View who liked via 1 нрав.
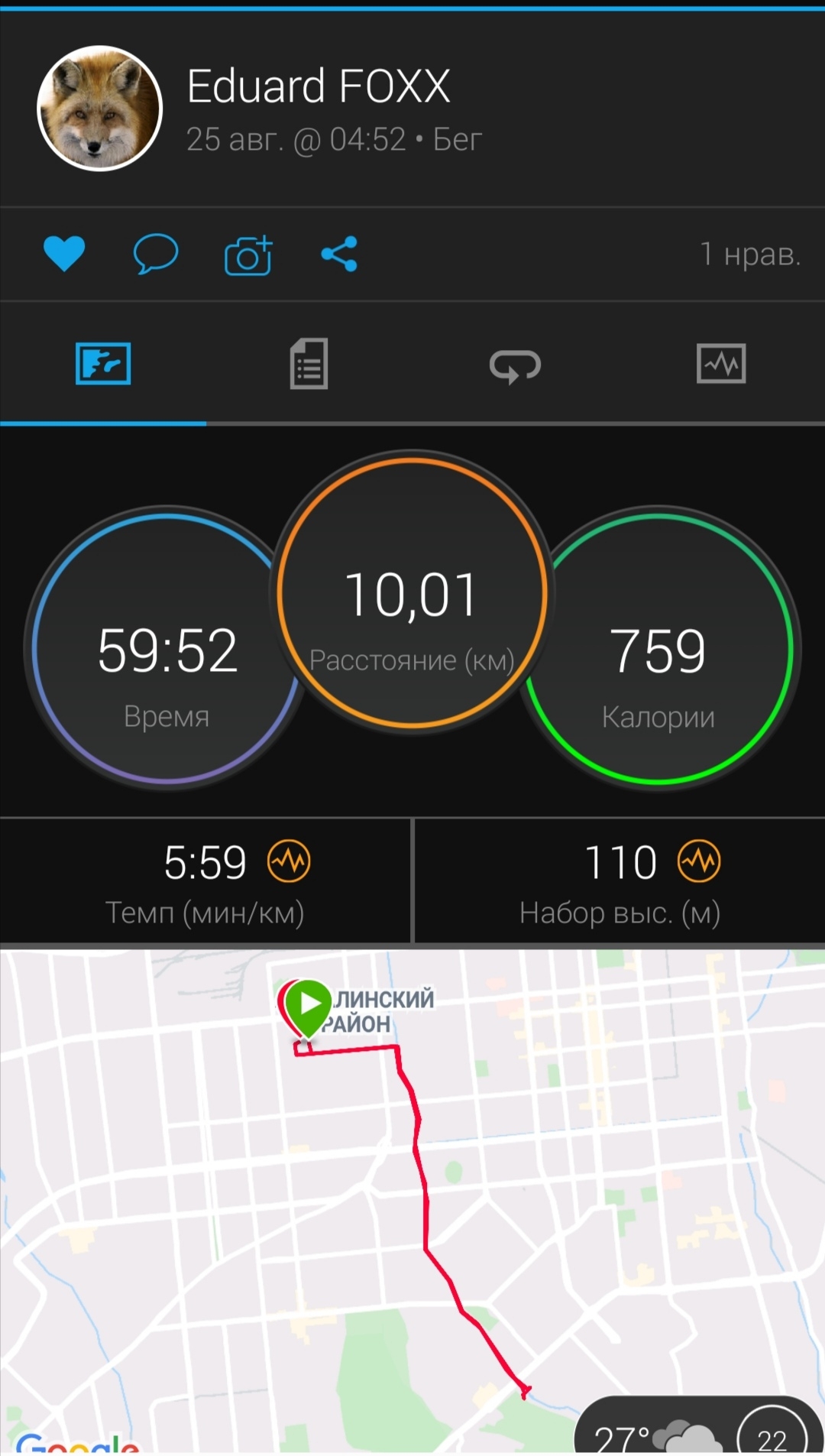The image size is (825, 1456). coord(750,254)
